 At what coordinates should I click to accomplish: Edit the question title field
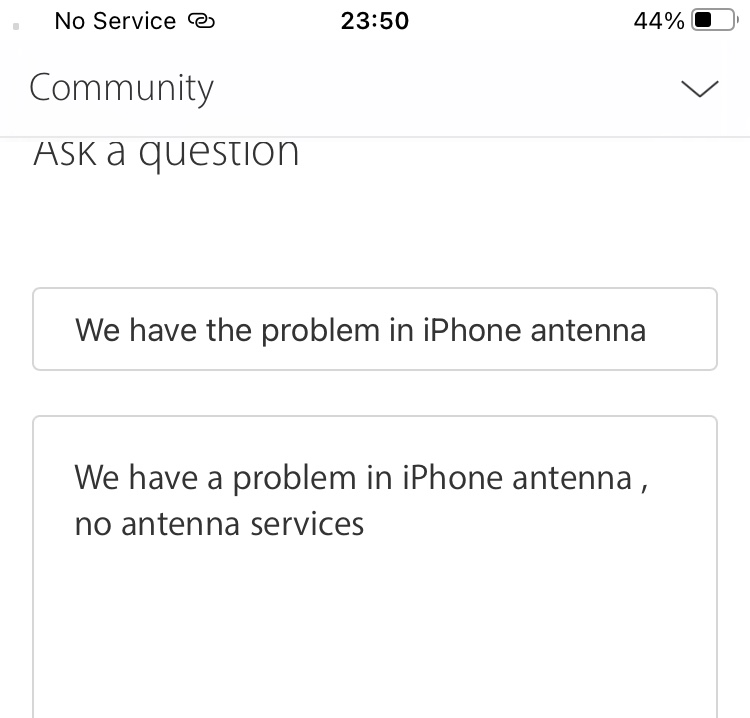pos(375,330)
